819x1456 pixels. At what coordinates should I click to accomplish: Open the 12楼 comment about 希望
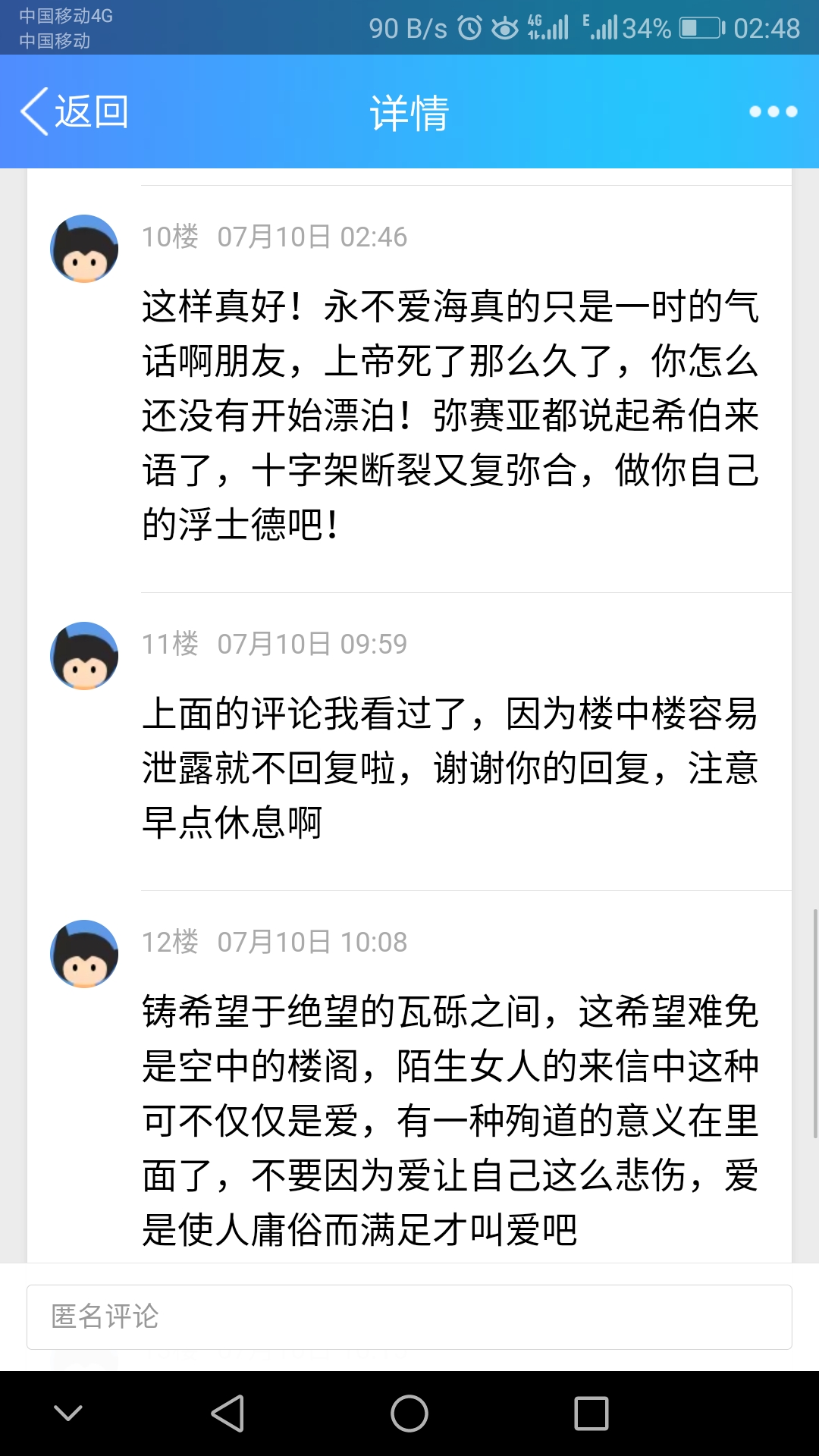450,1120
